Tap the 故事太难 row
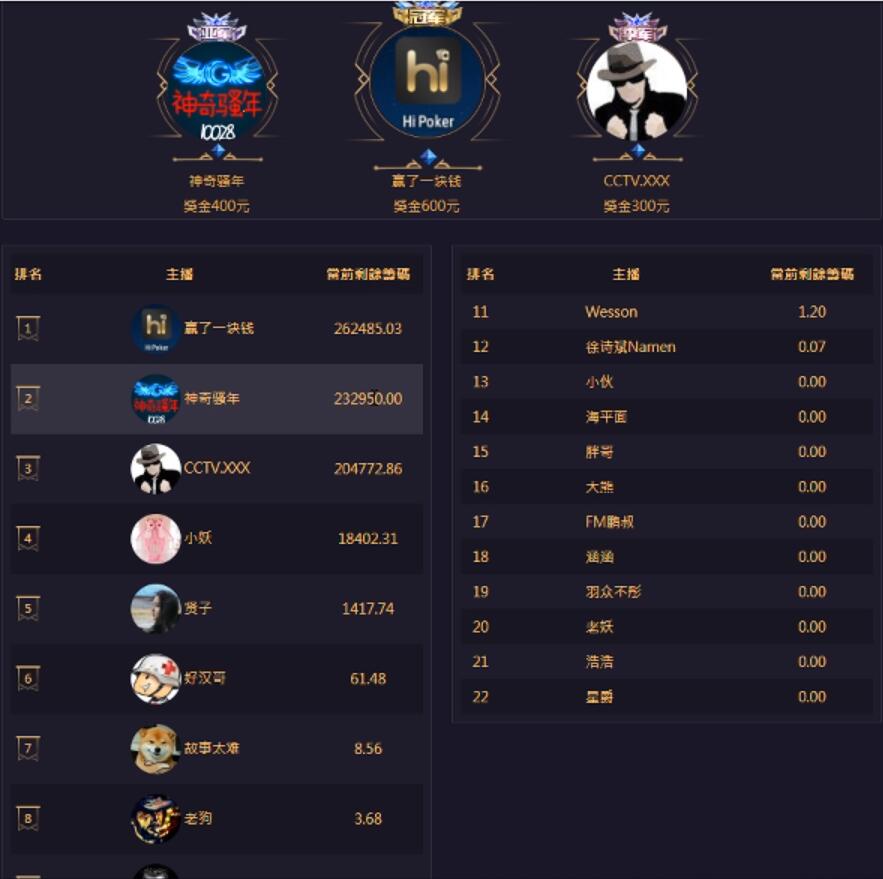883x879 pixels. point(217,749)
